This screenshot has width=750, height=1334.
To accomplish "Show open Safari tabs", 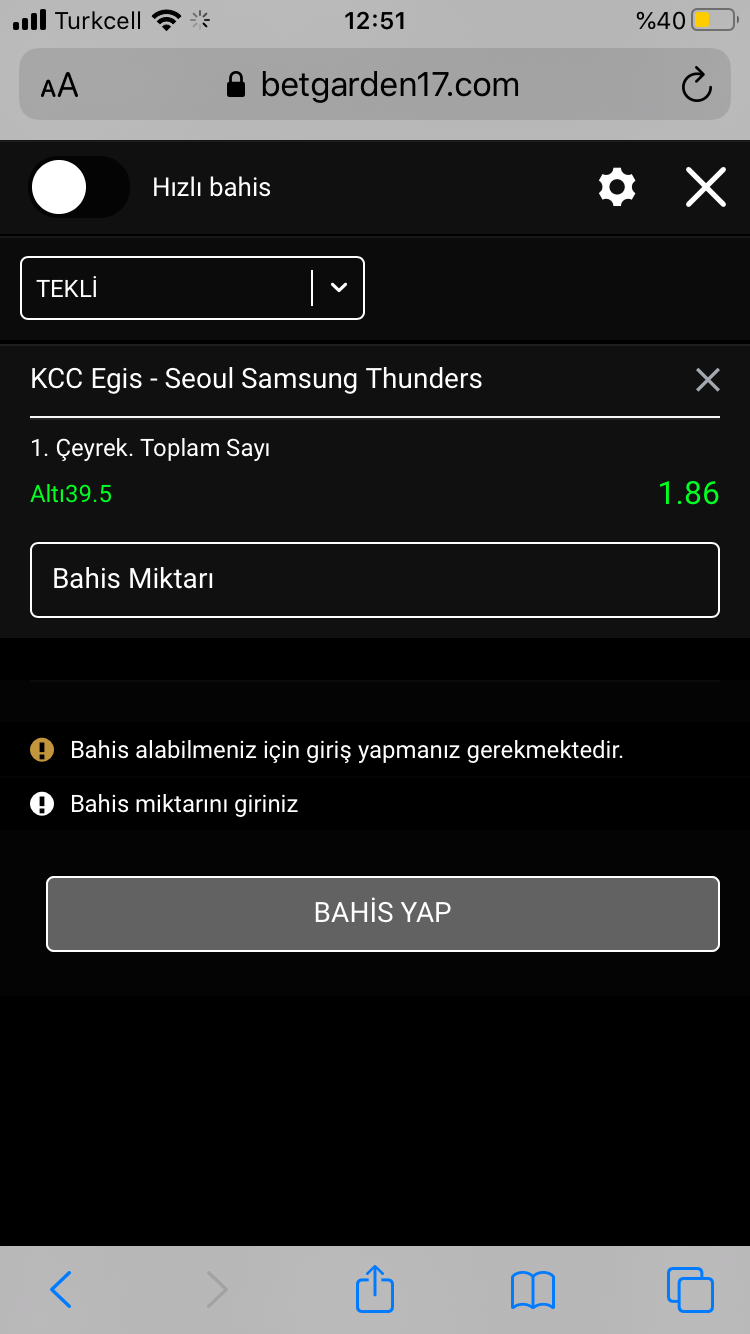I will (690, 1289).
